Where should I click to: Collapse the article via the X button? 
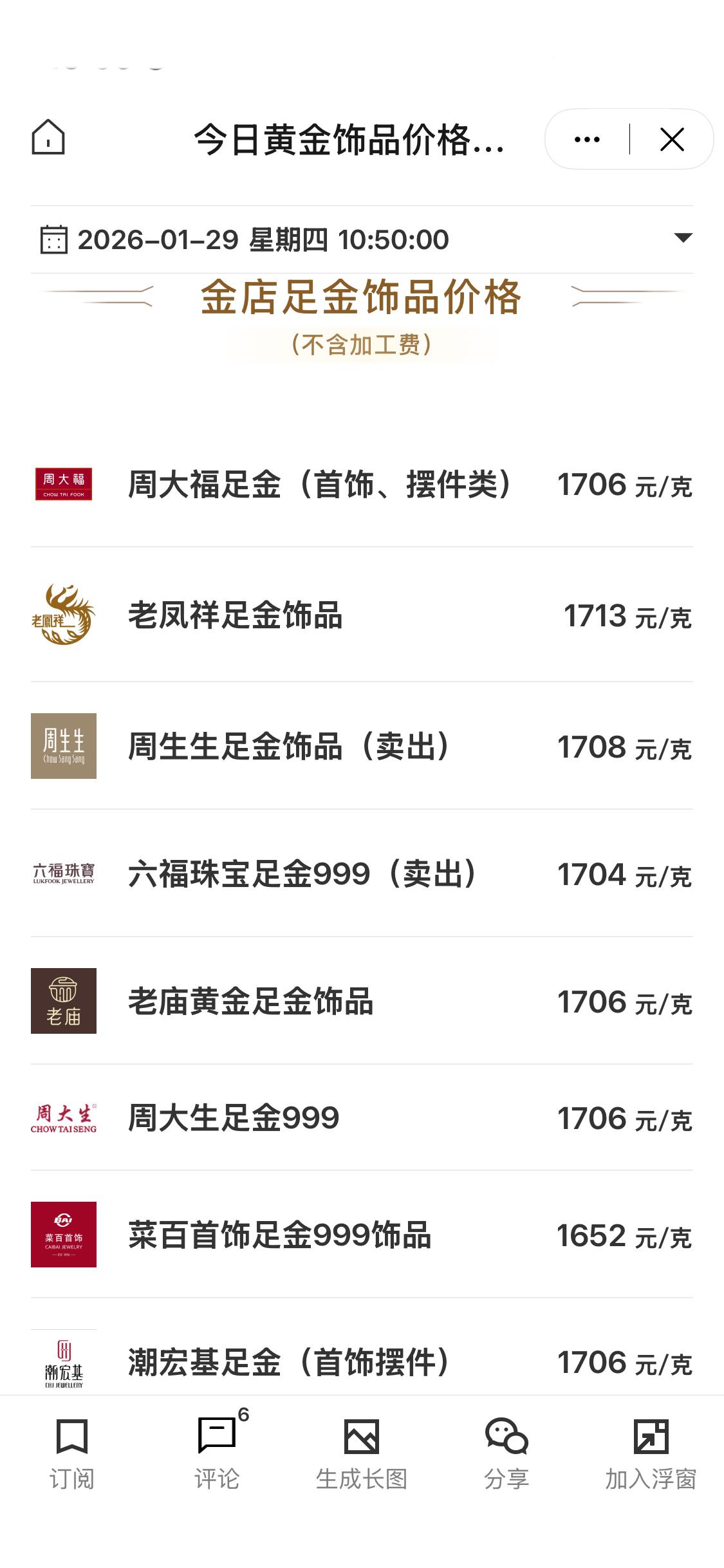tap(671, 138)
